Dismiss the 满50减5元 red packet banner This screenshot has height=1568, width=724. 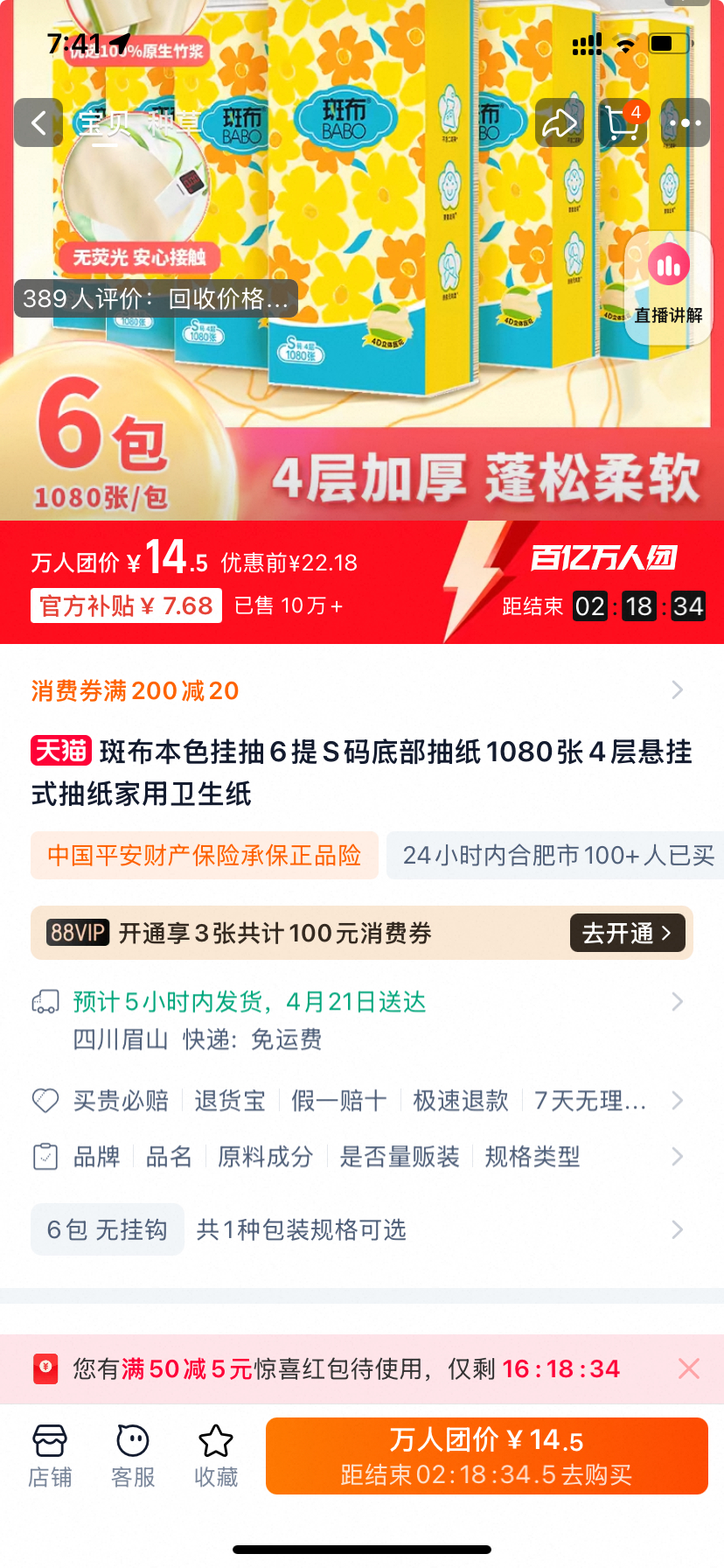(687, 1368)
